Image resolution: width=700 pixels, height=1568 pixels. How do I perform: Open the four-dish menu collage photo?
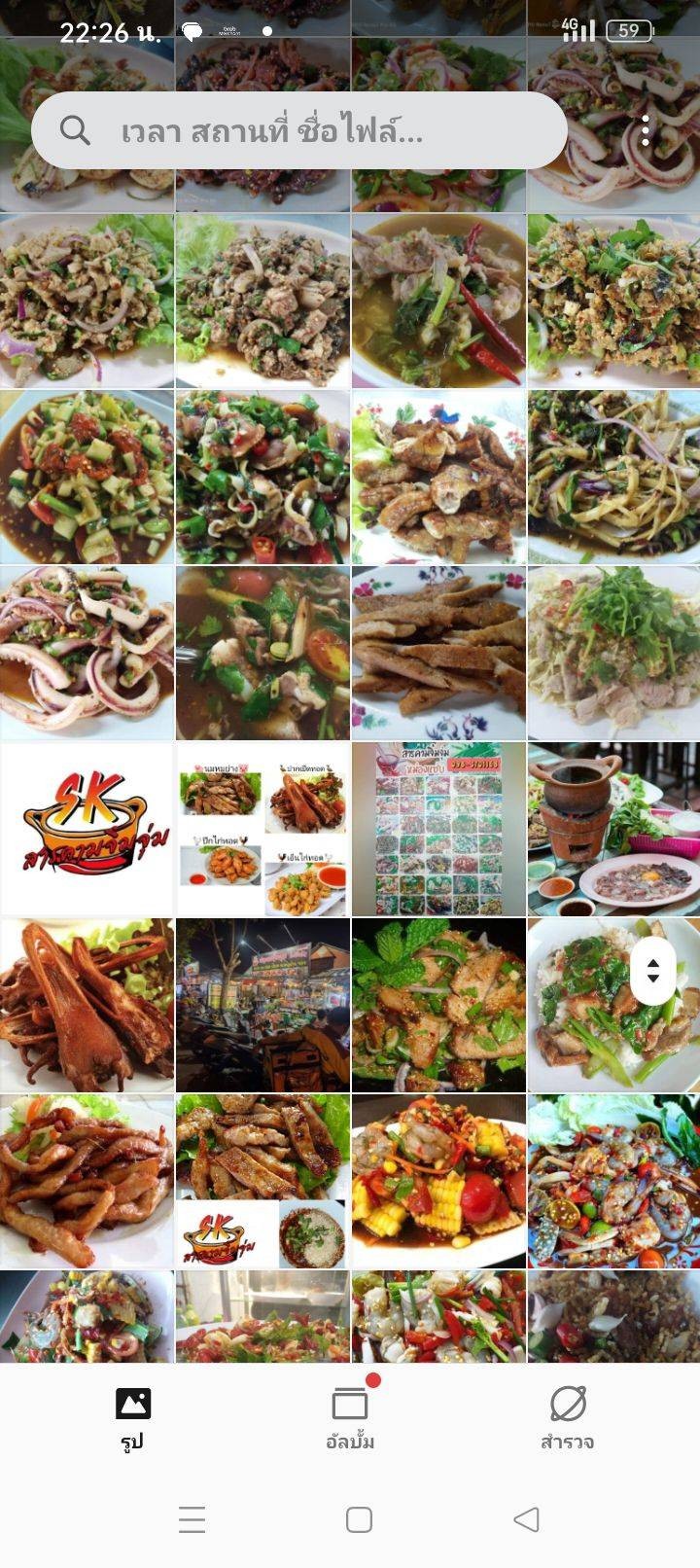[x=262, y=829]
